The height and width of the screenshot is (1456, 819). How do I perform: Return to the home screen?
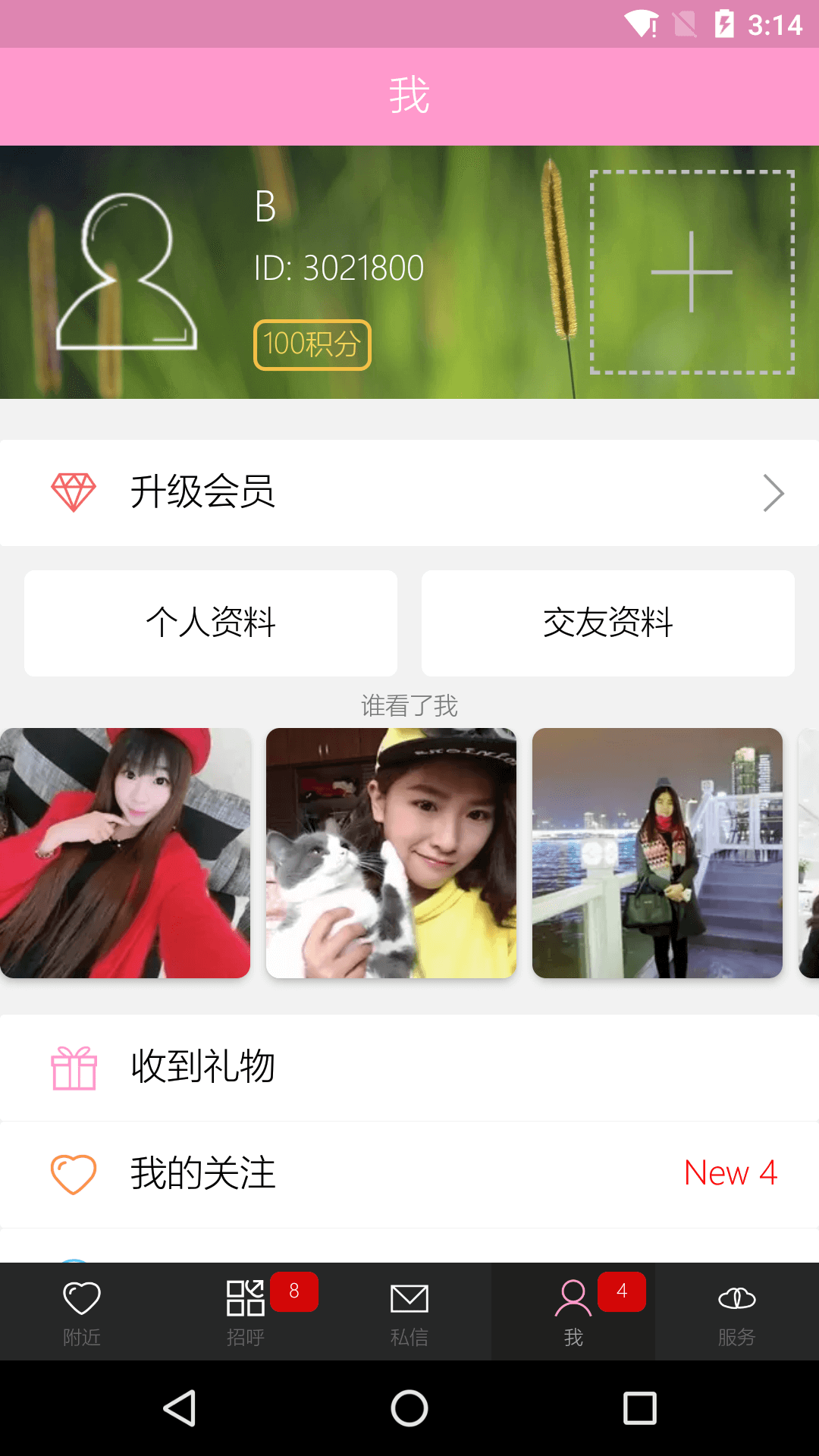tap(409, 1408)
